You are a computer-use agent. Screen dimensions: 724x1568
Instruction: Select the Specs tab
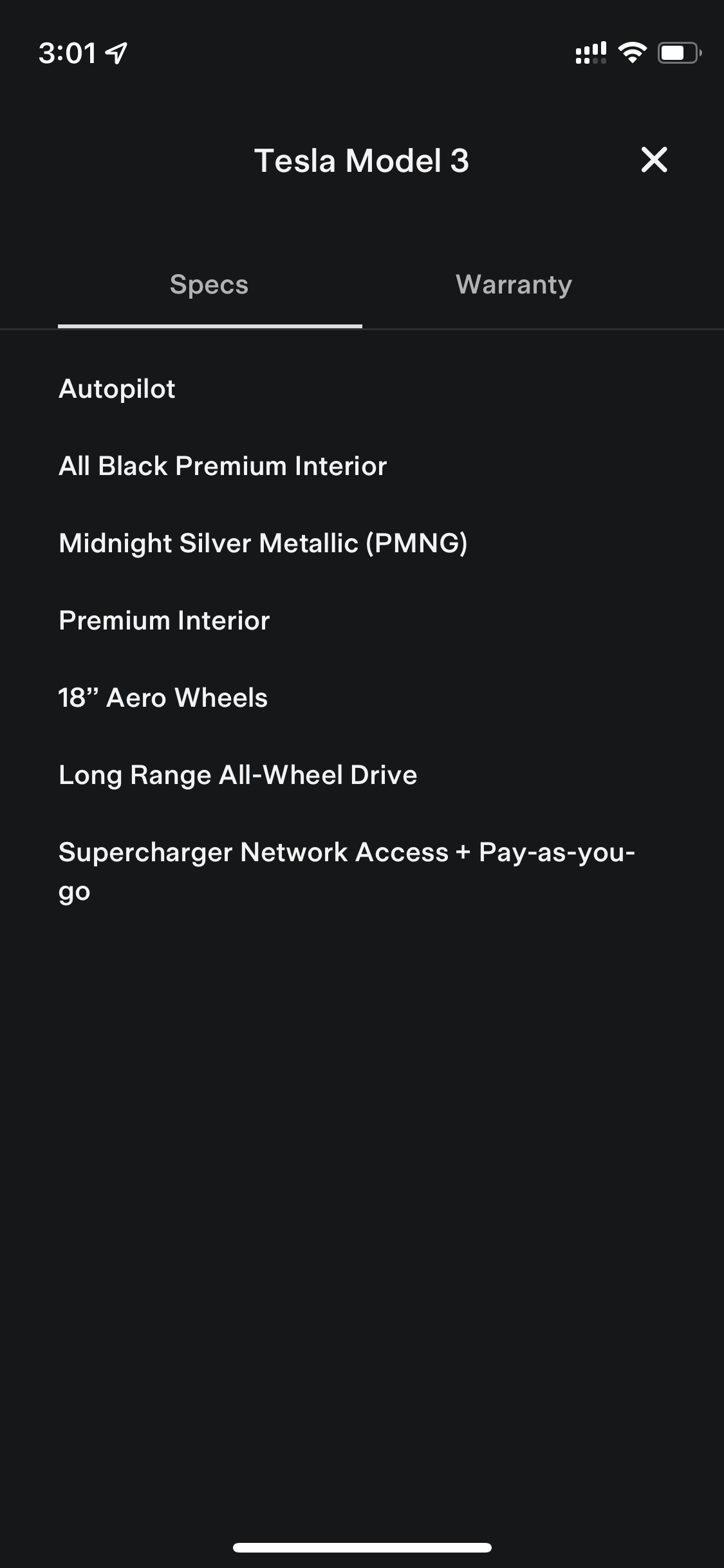(209, 285)
